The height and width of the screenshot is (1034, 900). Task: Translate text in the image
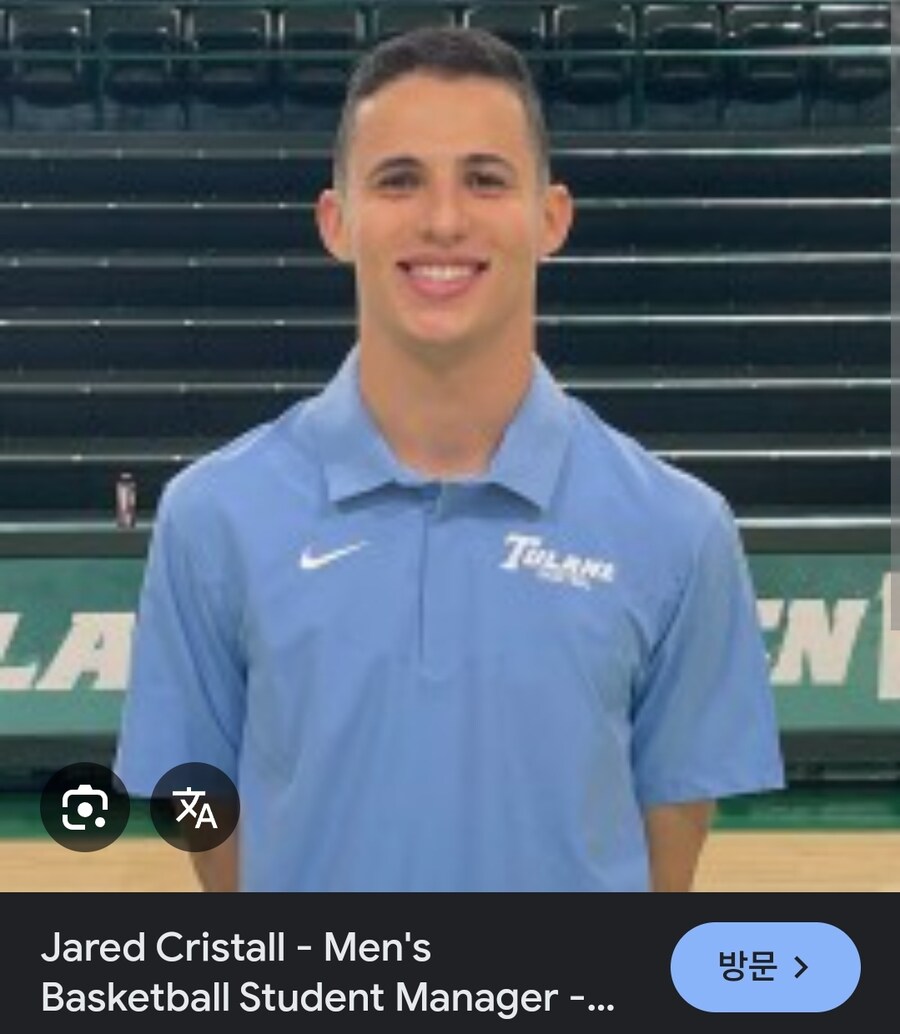coord(195,807)
